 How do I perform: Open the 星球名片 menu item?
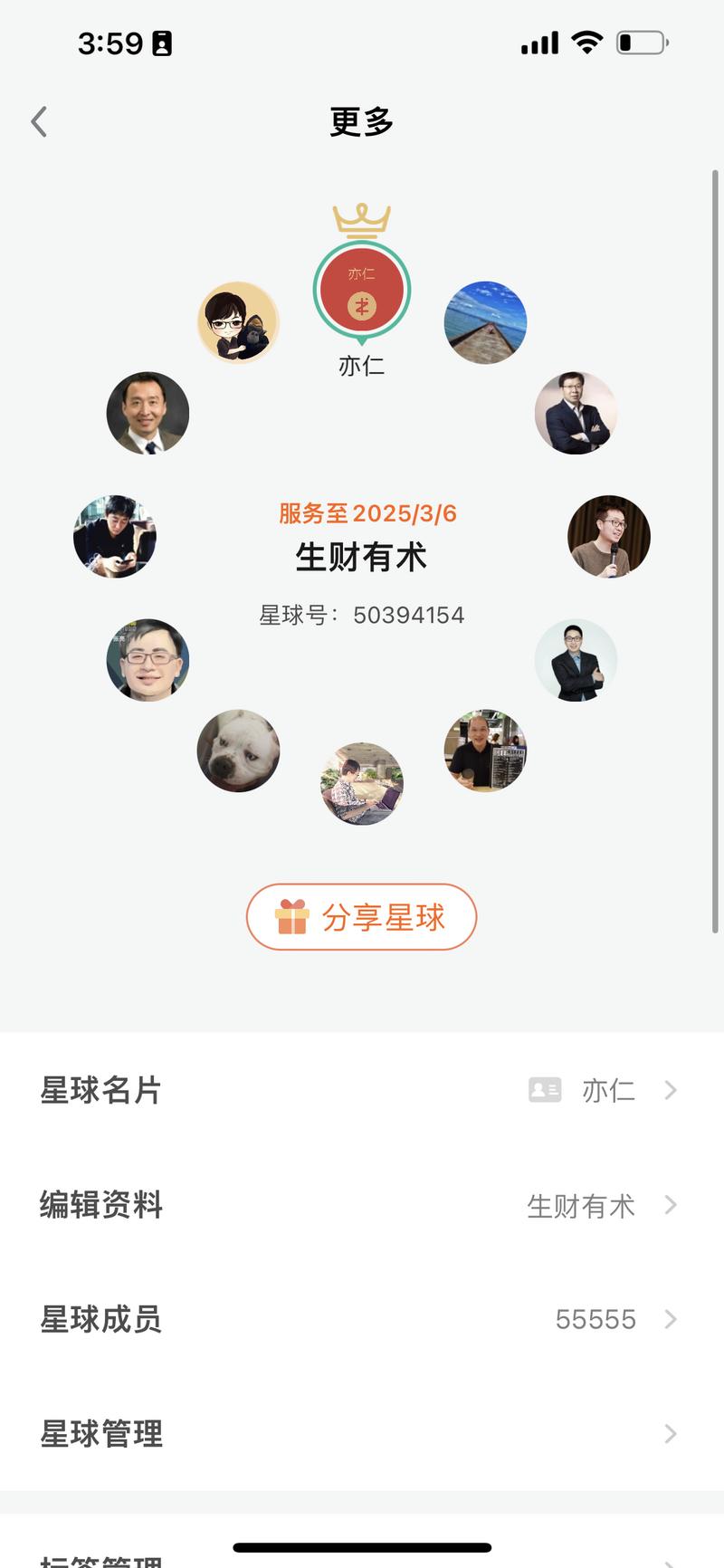(x=100, y=1090)
